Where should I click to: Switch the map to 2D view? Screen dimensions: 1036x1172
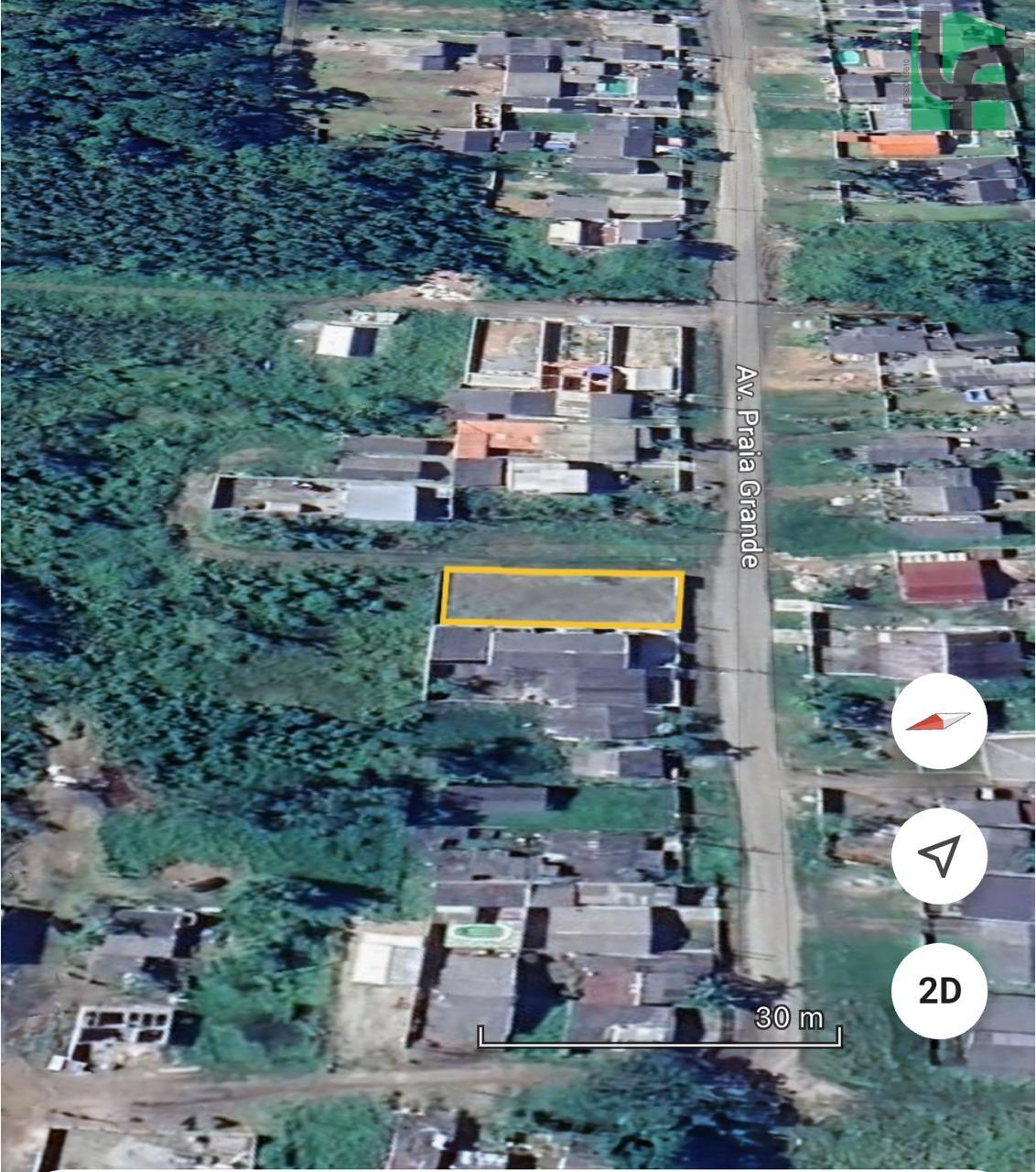pos(939,991)
